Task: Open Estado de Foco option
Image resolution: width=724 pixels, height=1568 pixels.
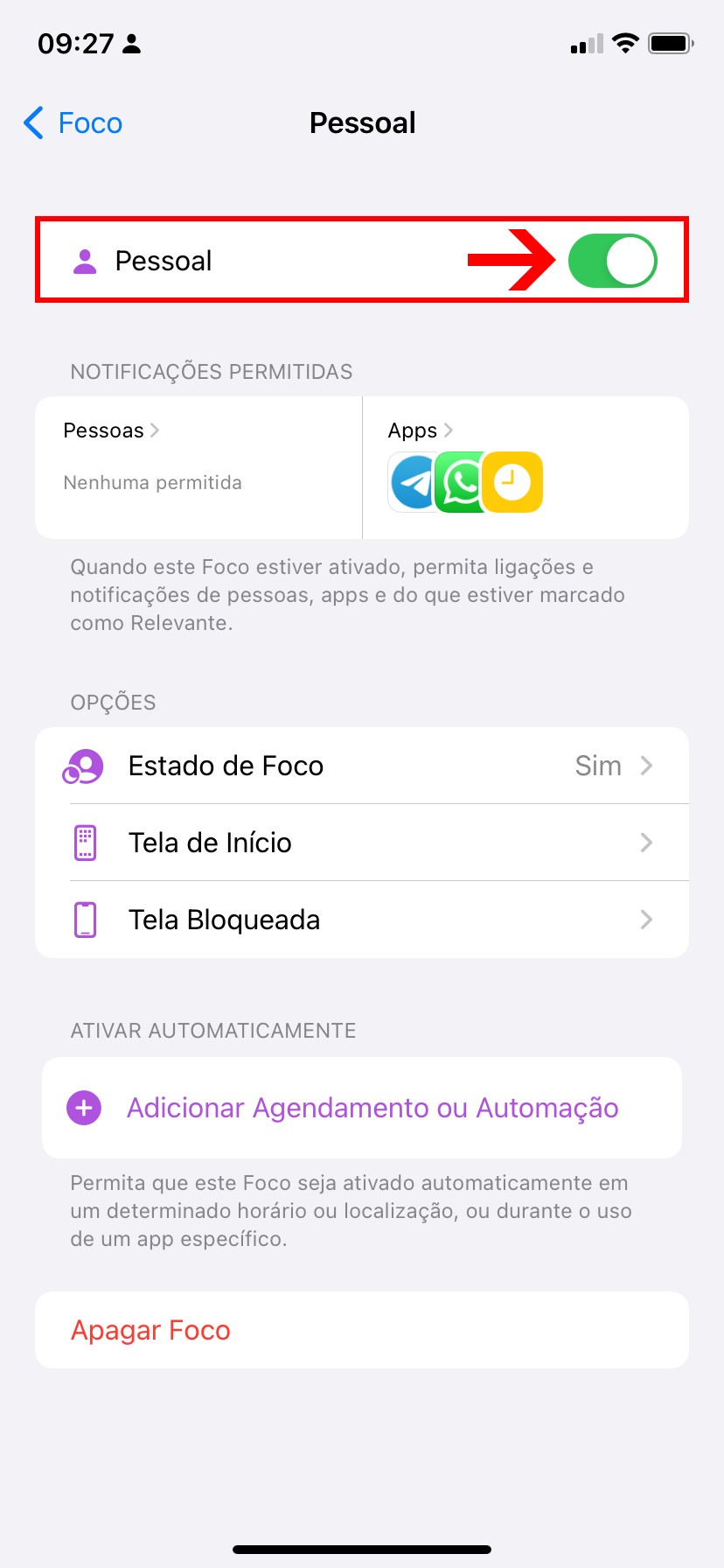Action: click(361, 766)
